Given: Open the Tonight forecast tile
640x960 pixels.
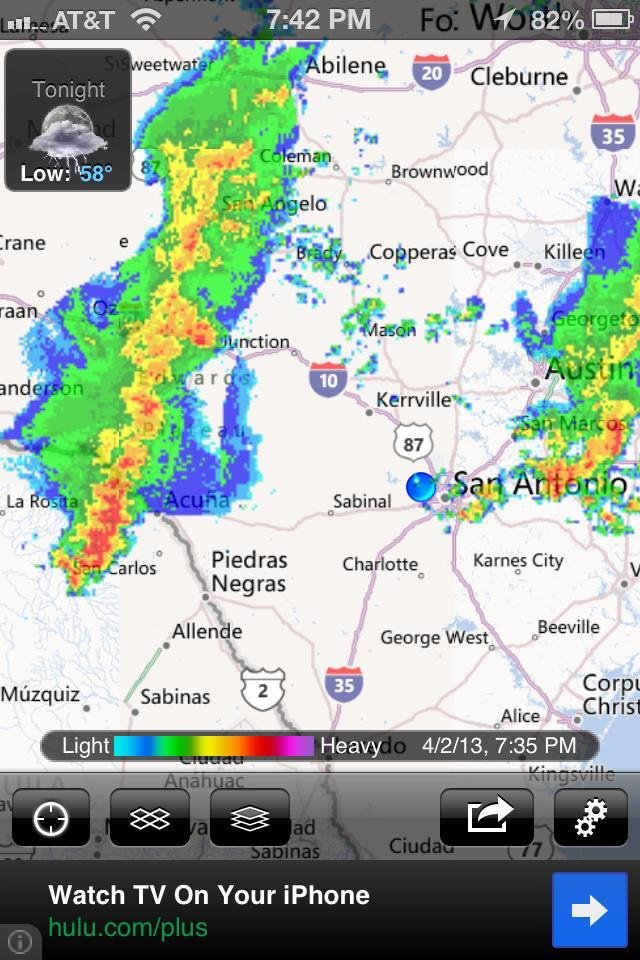Looking at the screenshot, I should [68, 120].
